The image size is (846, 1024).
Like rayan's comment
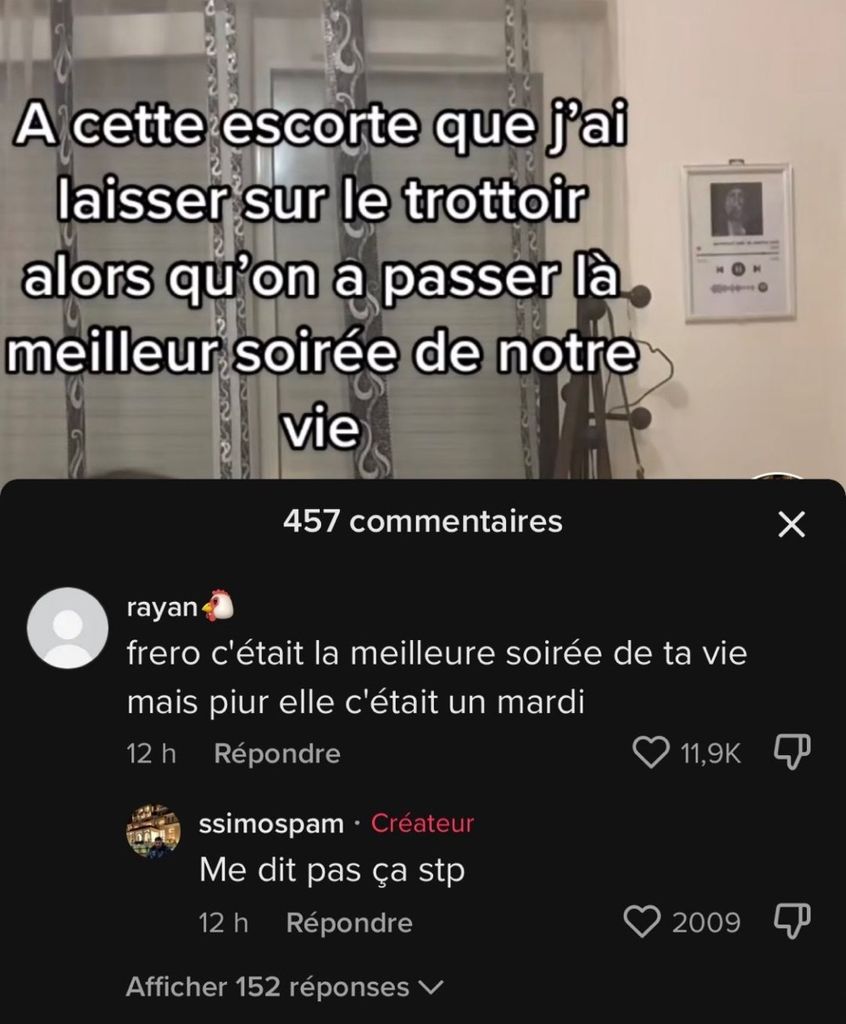[652, 753]
